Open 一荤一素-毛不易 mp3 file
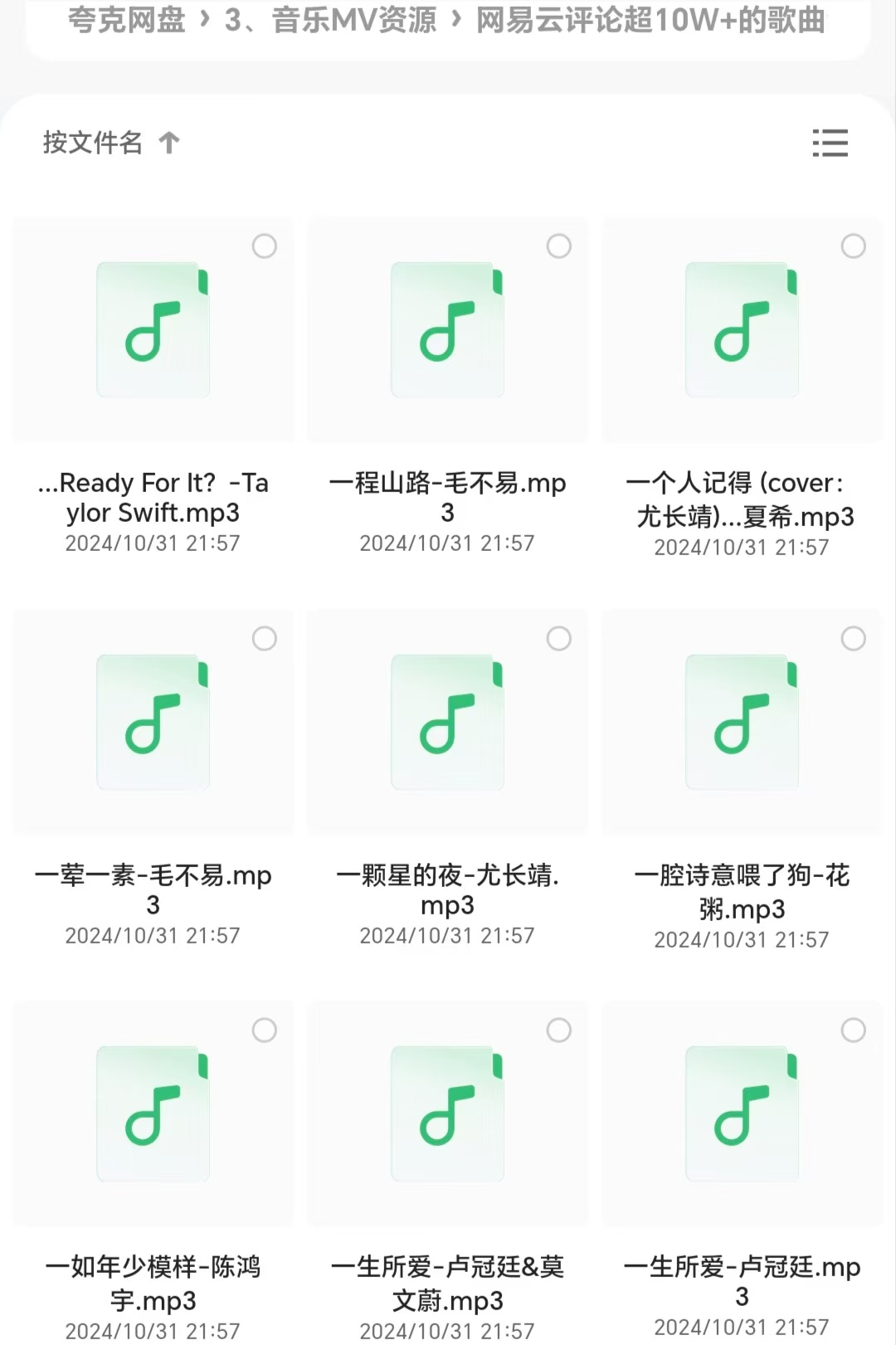Viewport: 896px width, 1345px height. pos(153,722)
